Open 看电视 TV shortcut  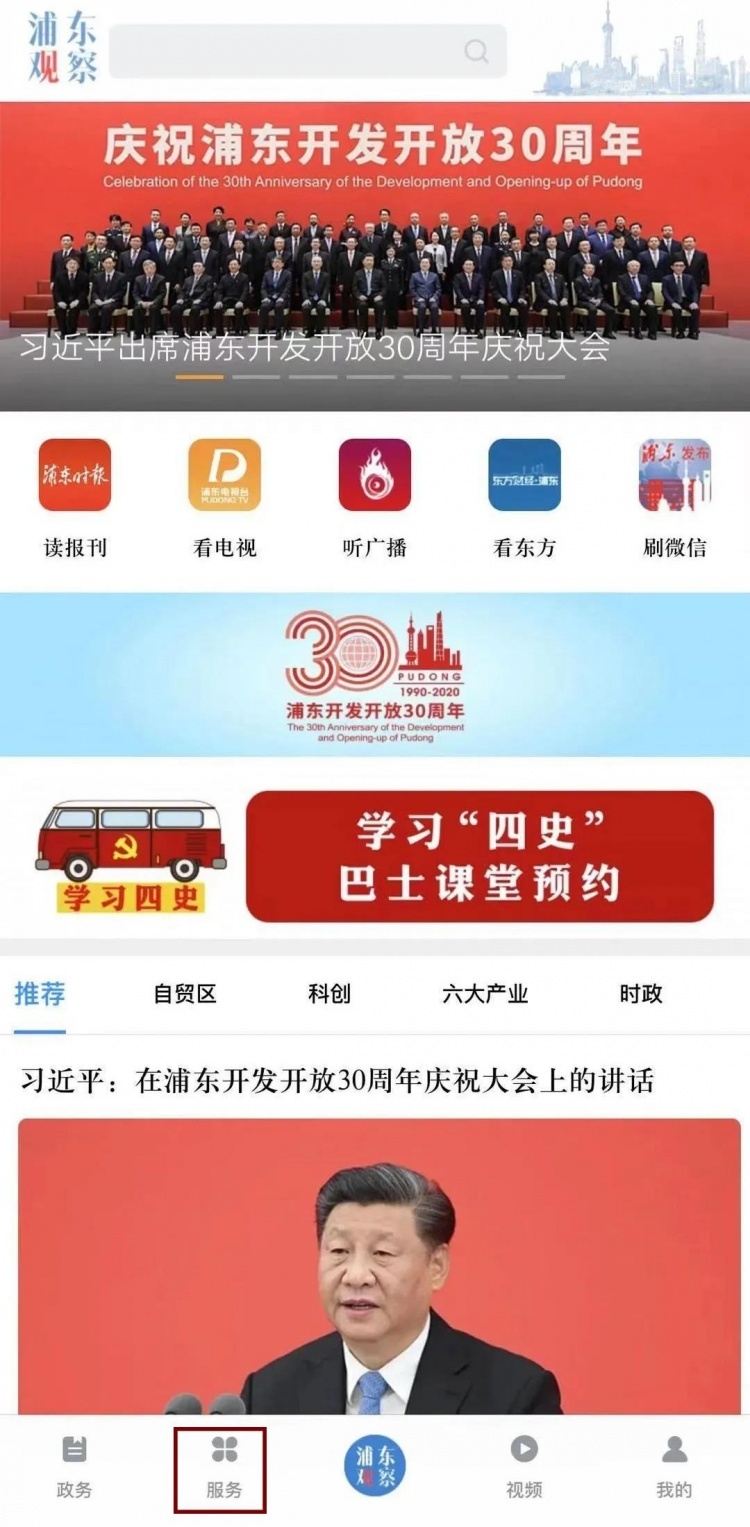click(225, 497)
